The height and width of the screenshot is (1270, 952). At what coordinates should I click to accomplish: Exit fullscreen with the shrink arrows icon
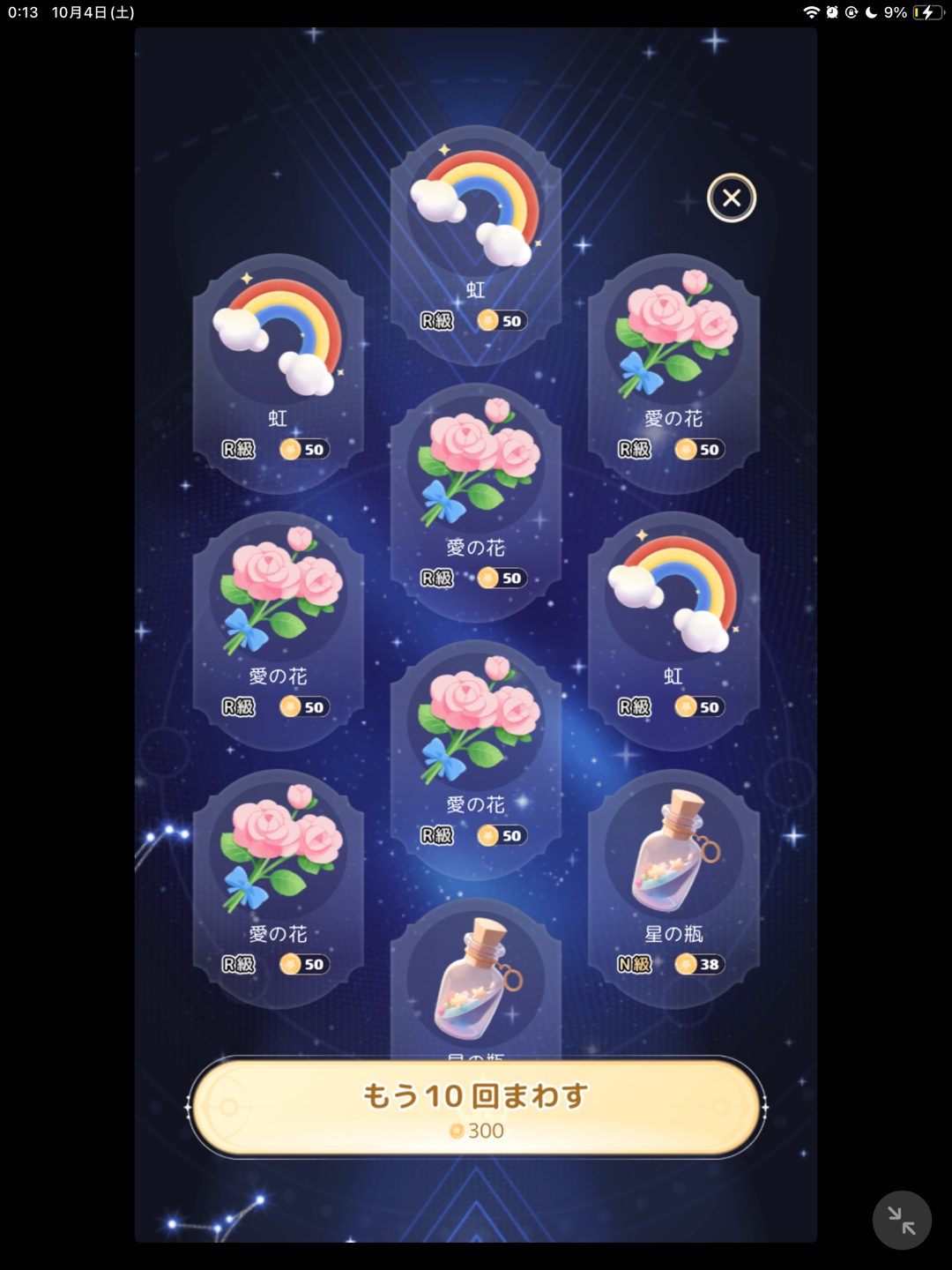click(902, 1221)
